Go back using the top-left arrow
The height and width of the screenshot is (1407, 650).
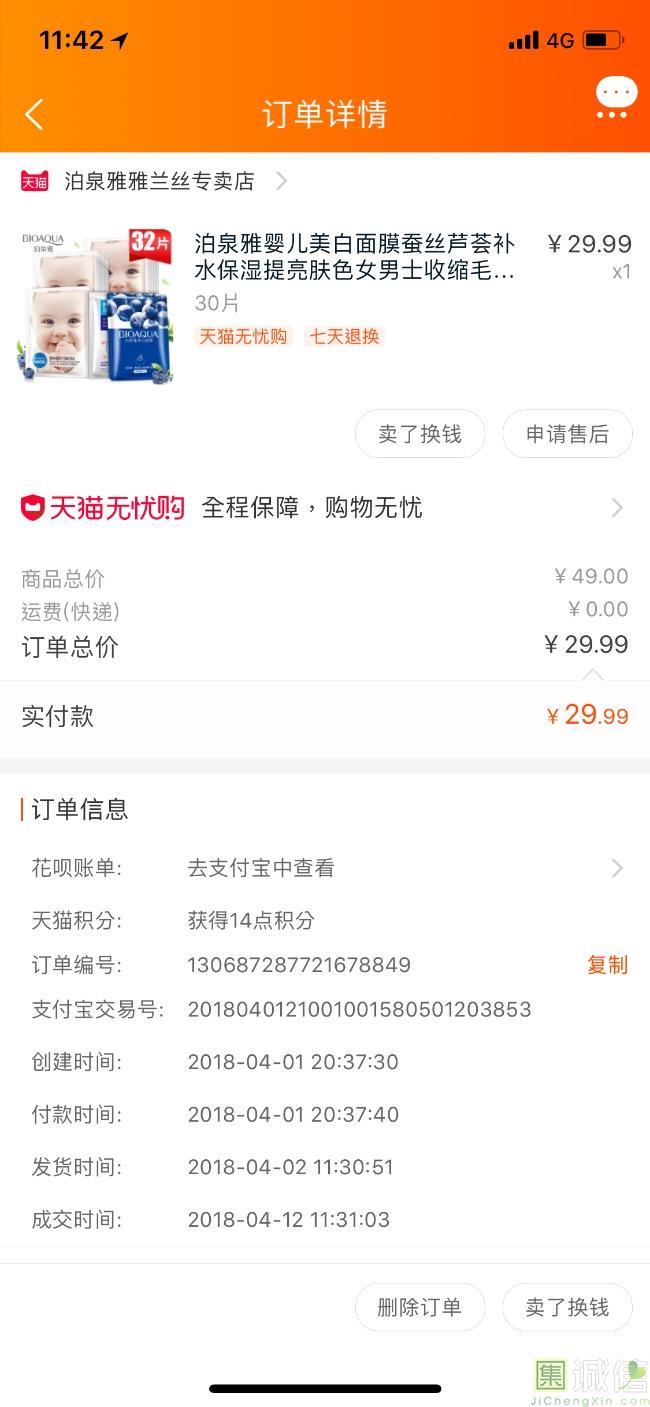(34, 114)
